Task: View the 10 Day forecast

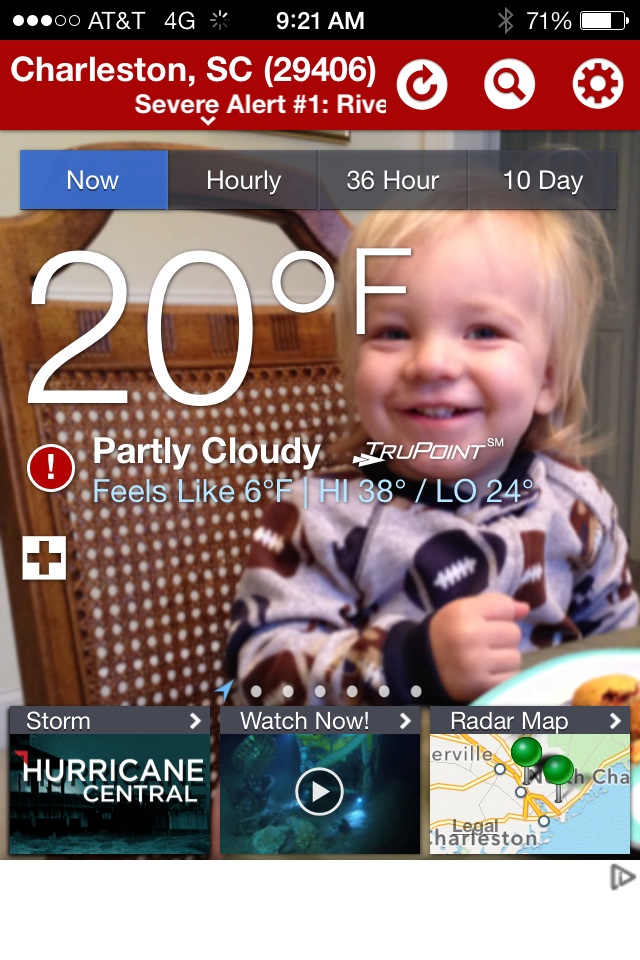Action: pos(542,181)
